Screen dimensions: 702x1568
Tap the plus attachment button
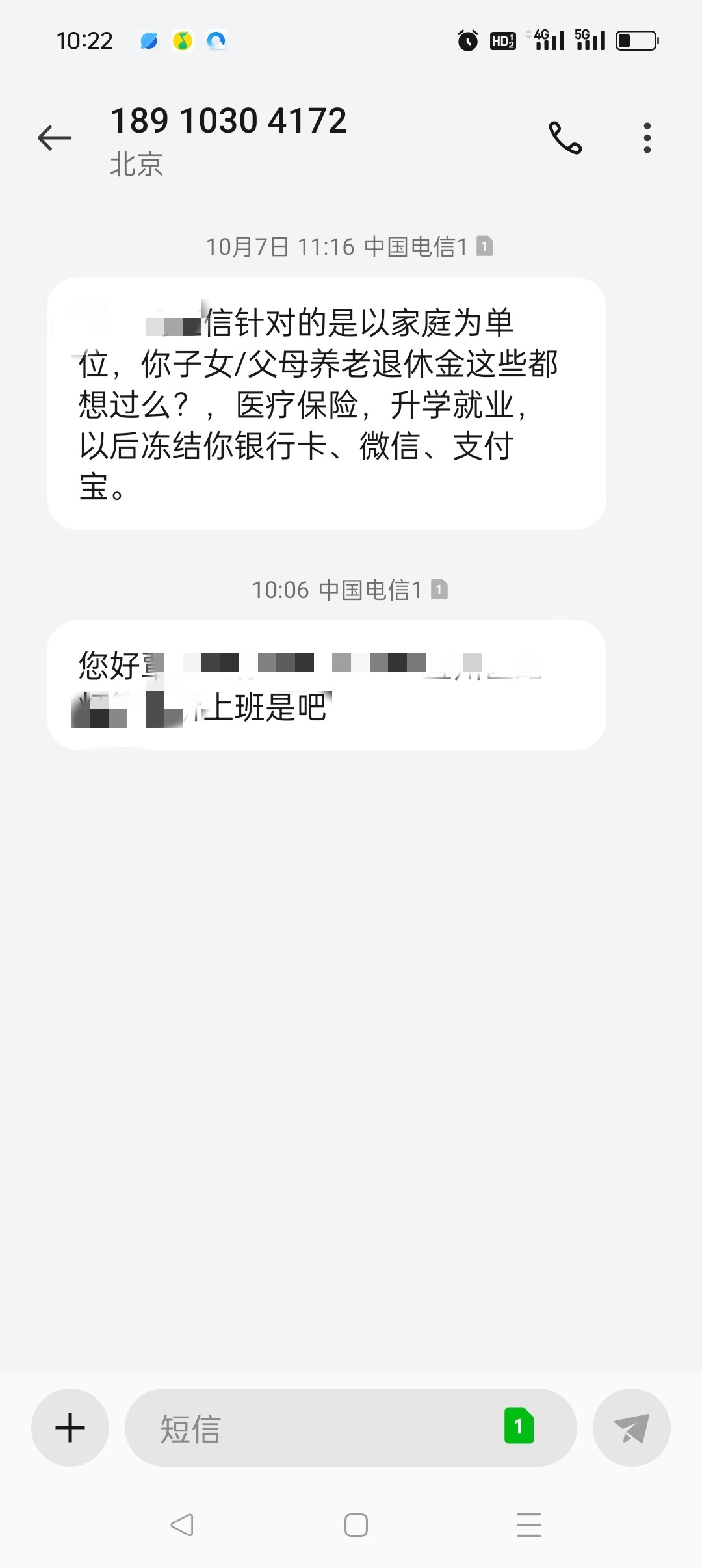coord(70,1428)
